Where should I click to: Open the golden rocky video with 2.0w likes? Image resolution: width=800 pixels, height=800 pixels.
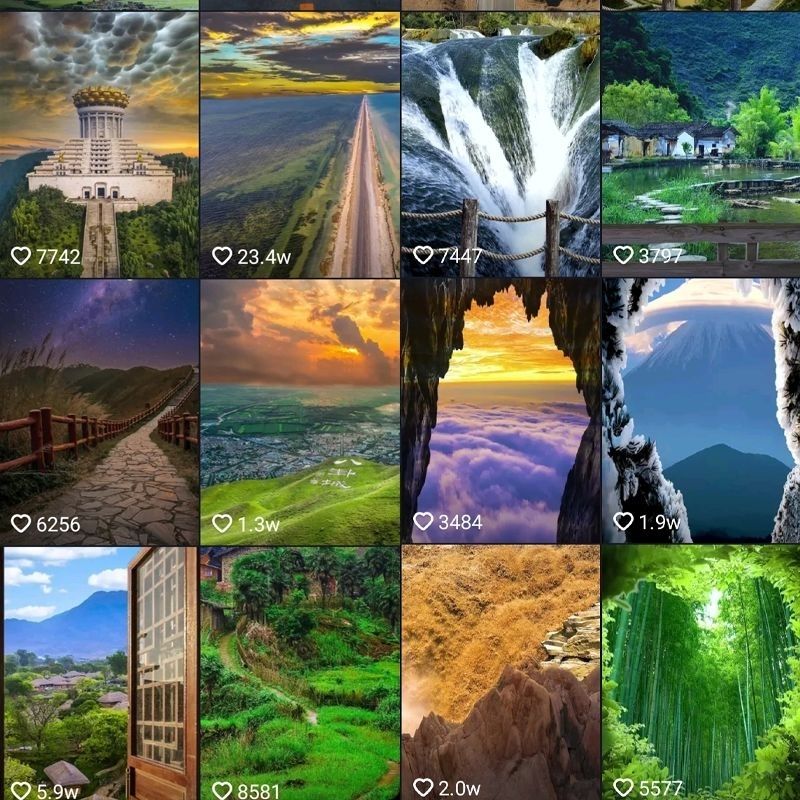pyautogui.click(x=500, y=670)
